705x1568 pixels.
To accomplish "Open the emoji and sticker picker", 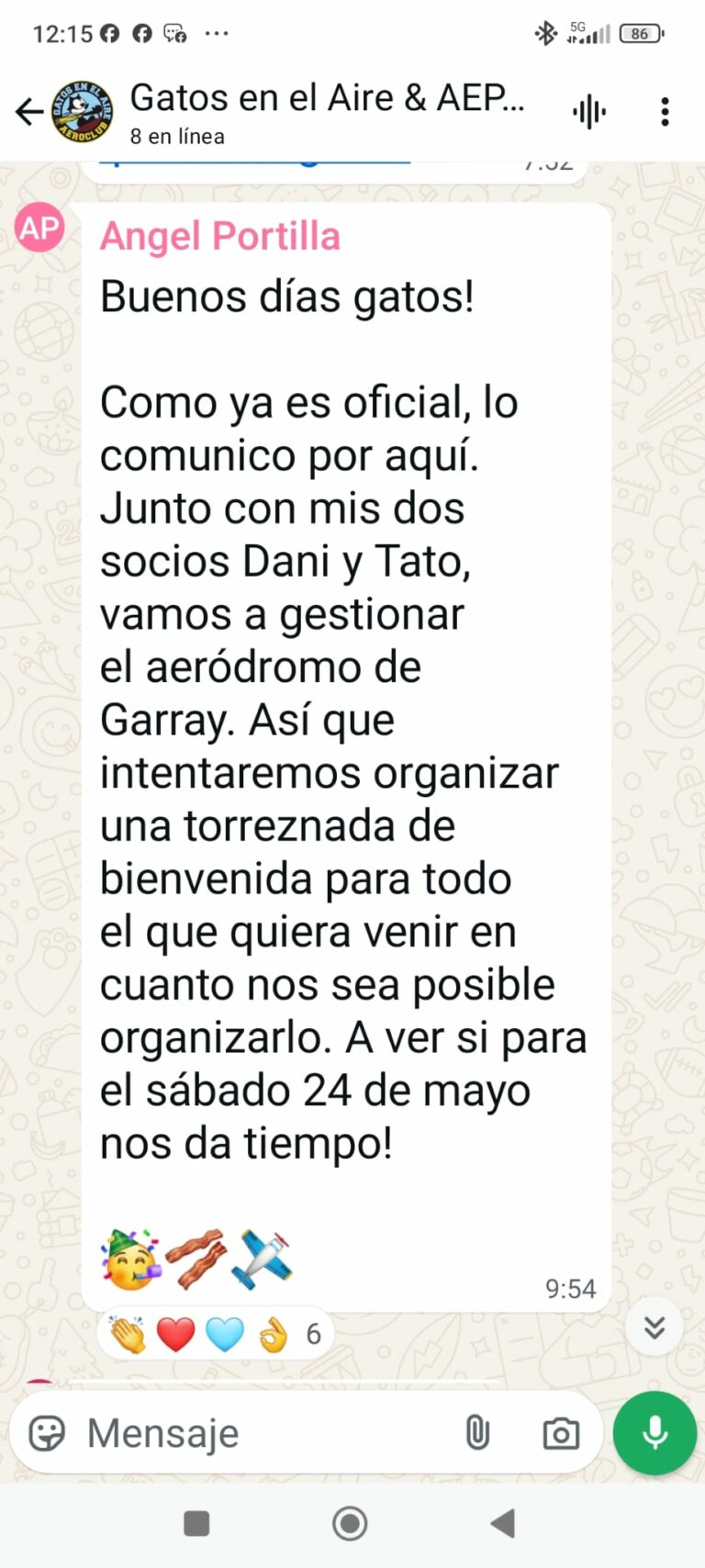I will pyautogui.click(x=47, y=1432).
